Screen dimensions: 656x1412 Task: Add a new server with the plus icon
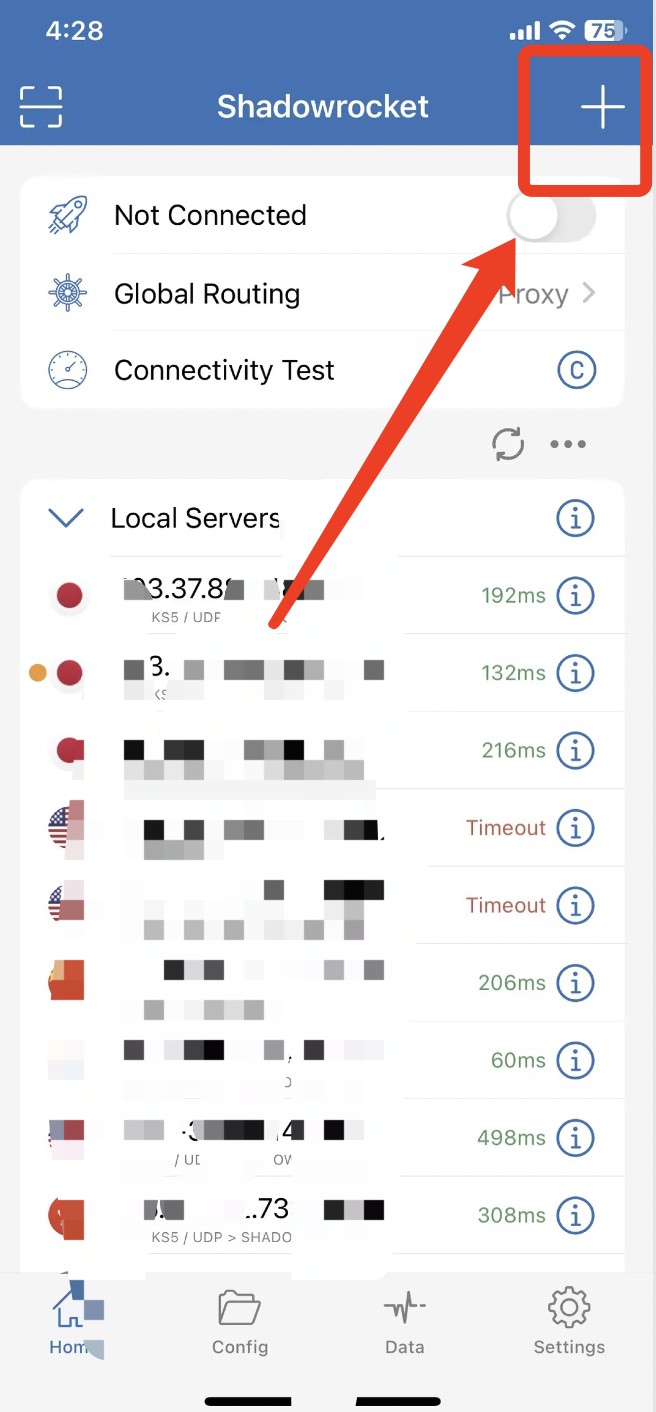tap(603, 107)
